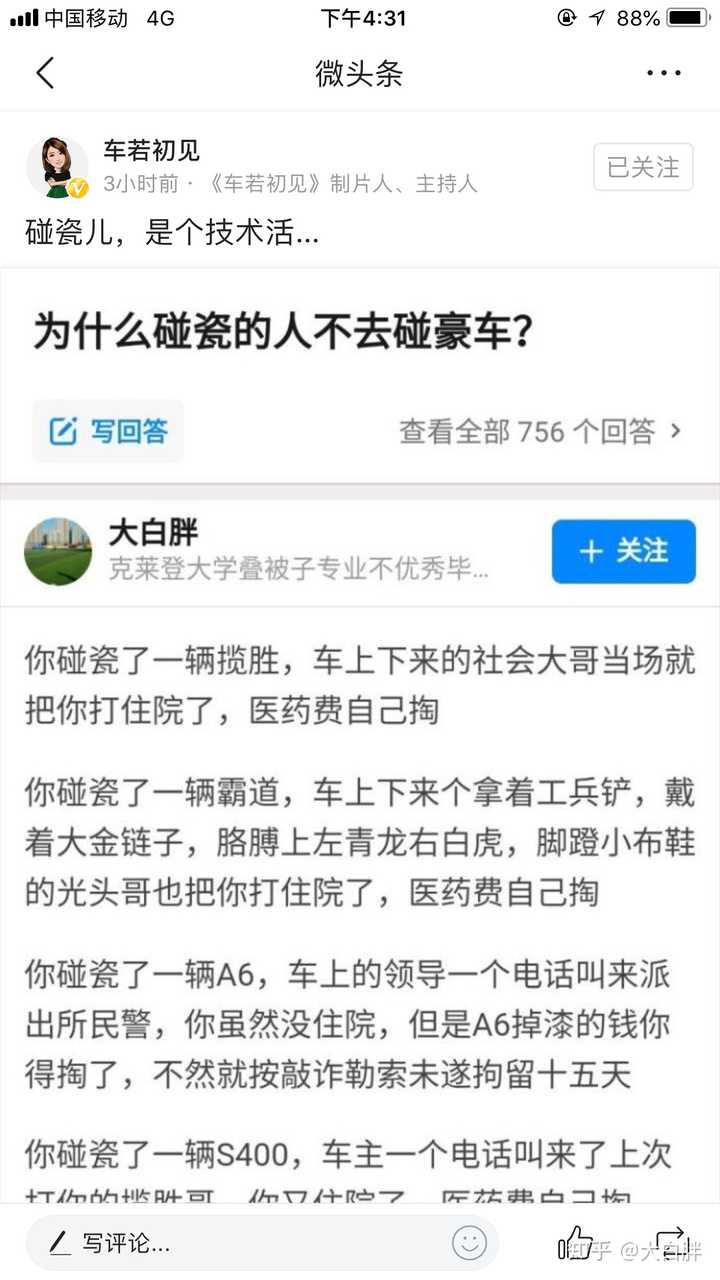Open 车若初见's profile avatar
Image resolution: width=720 pixels, height=1280 pixels.
click(57, 167)
